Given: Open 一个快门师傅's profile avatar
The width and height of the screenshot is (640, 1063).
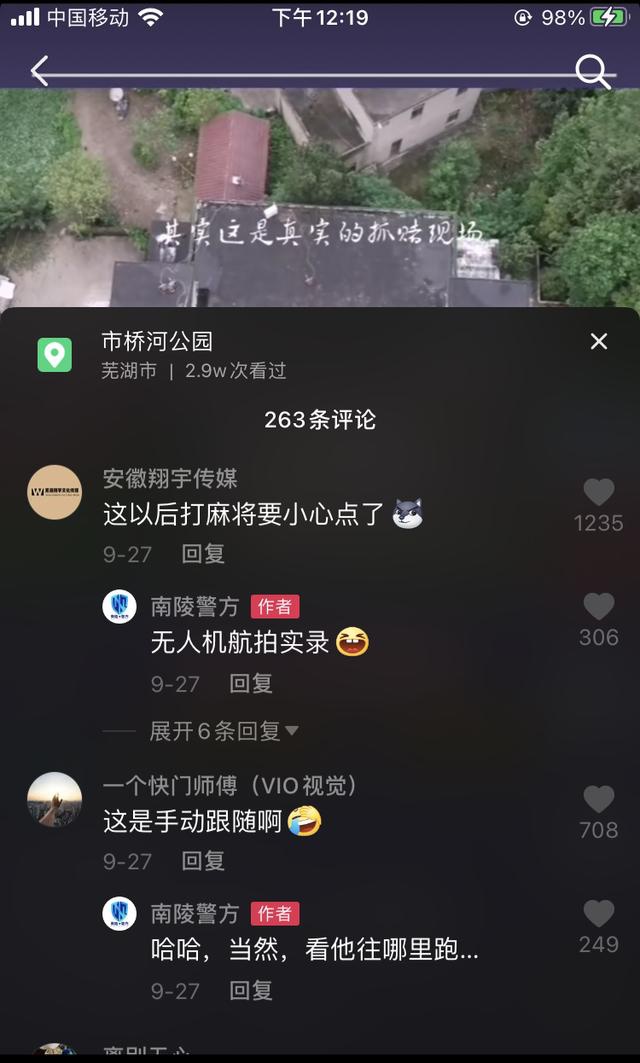Looking at the screenshot, I should coord(55,799).
